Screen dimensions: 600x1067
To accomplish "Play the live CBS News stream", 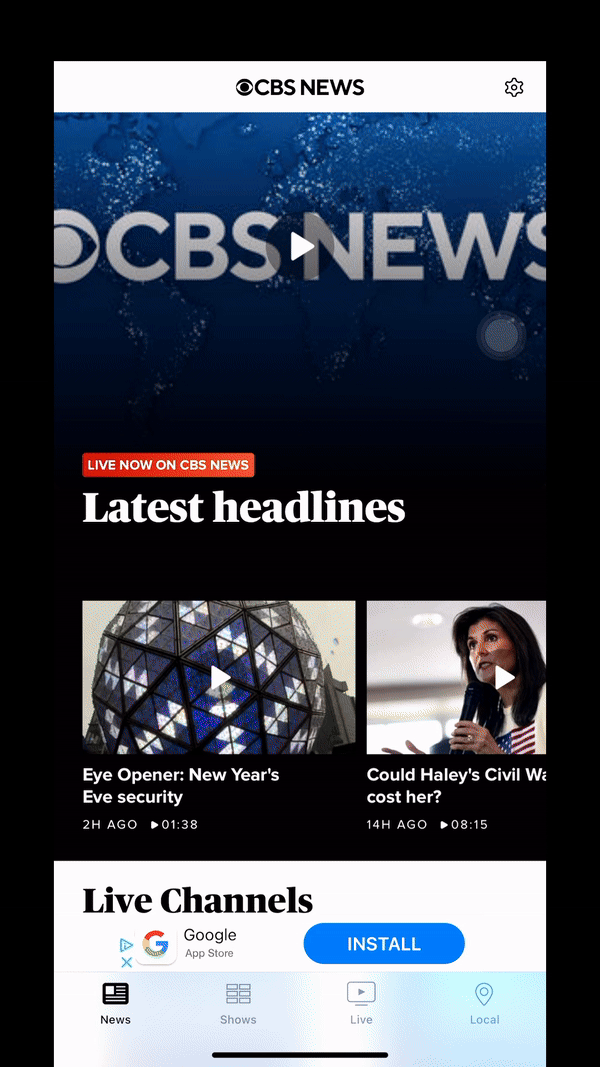I will click(x=301, y=246).
